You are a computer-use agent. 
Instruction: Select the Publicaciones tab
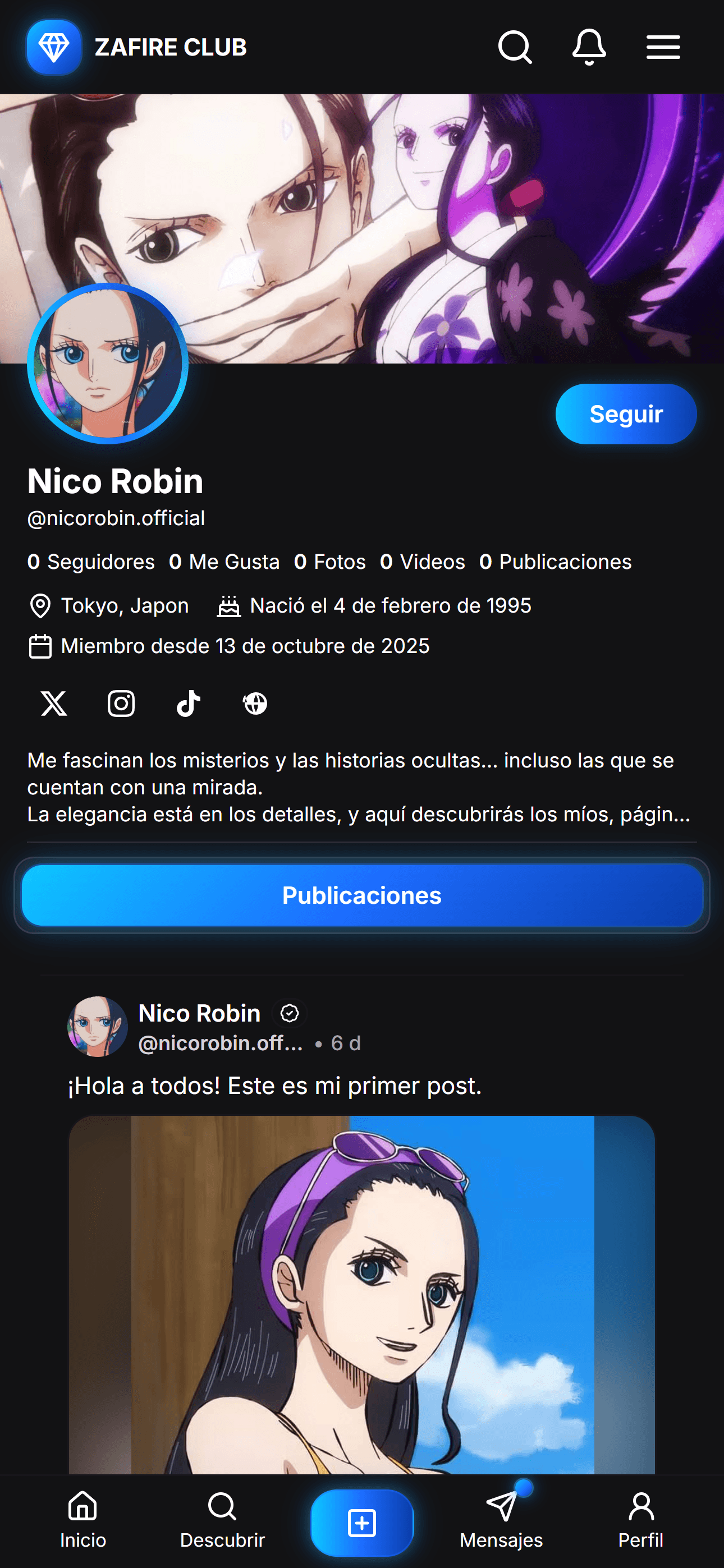361,895
